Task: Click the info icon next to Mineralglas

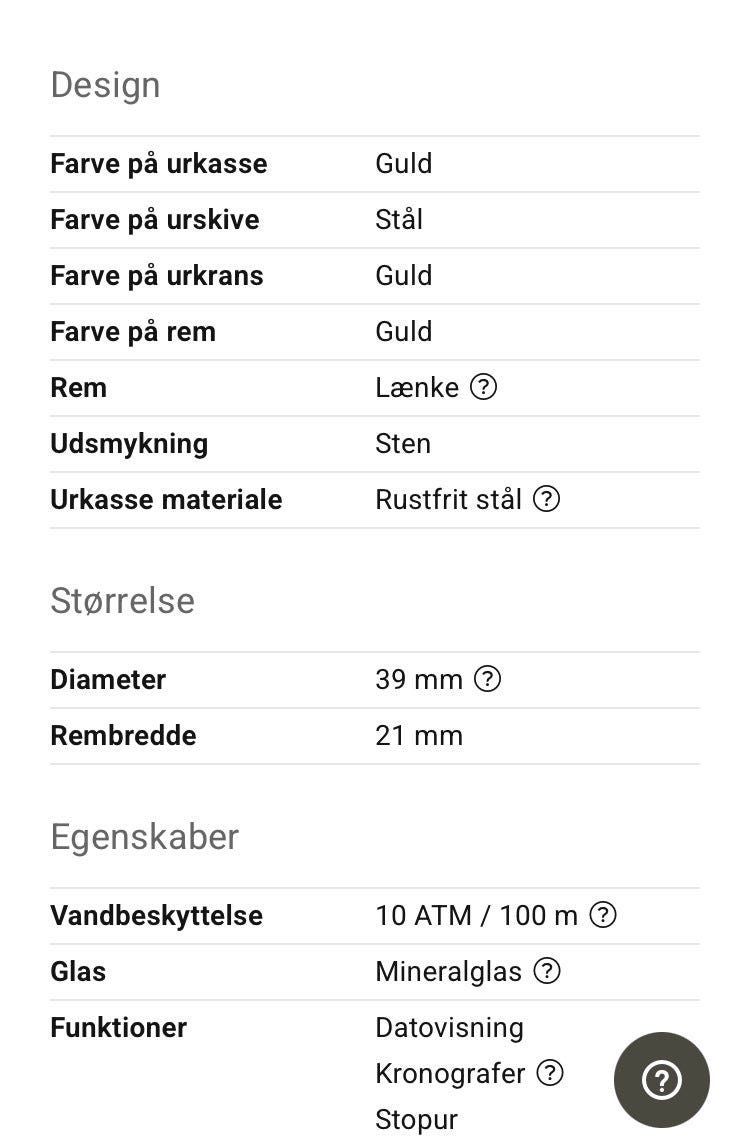Action: coord(547,971)
